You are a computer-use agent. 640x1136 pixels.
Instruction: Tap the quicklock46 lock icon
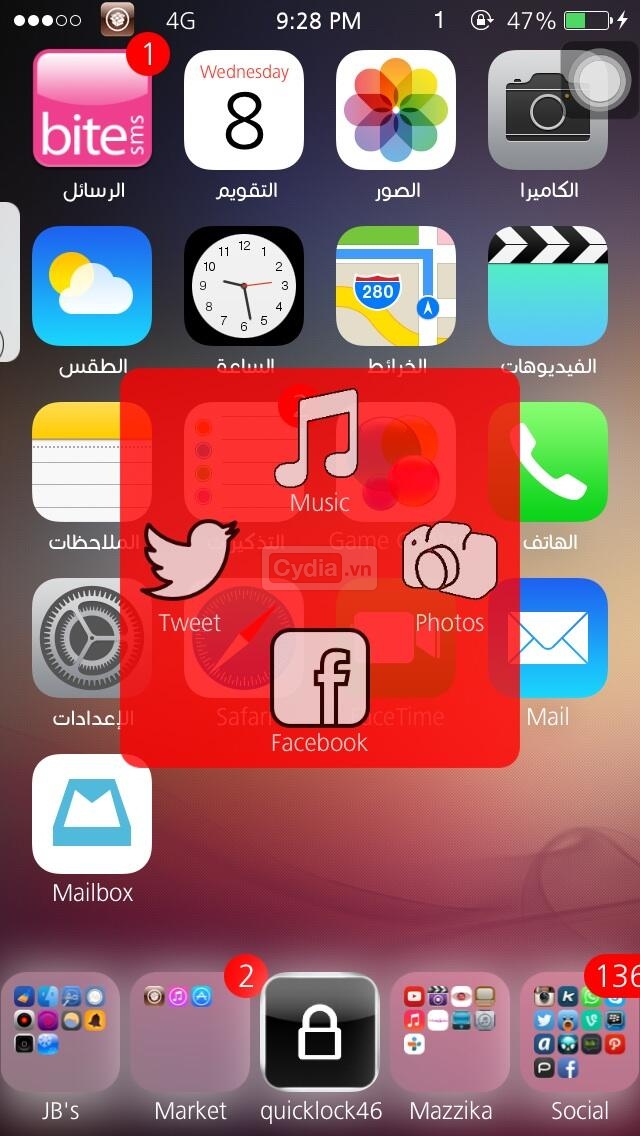coord(320,1032)
